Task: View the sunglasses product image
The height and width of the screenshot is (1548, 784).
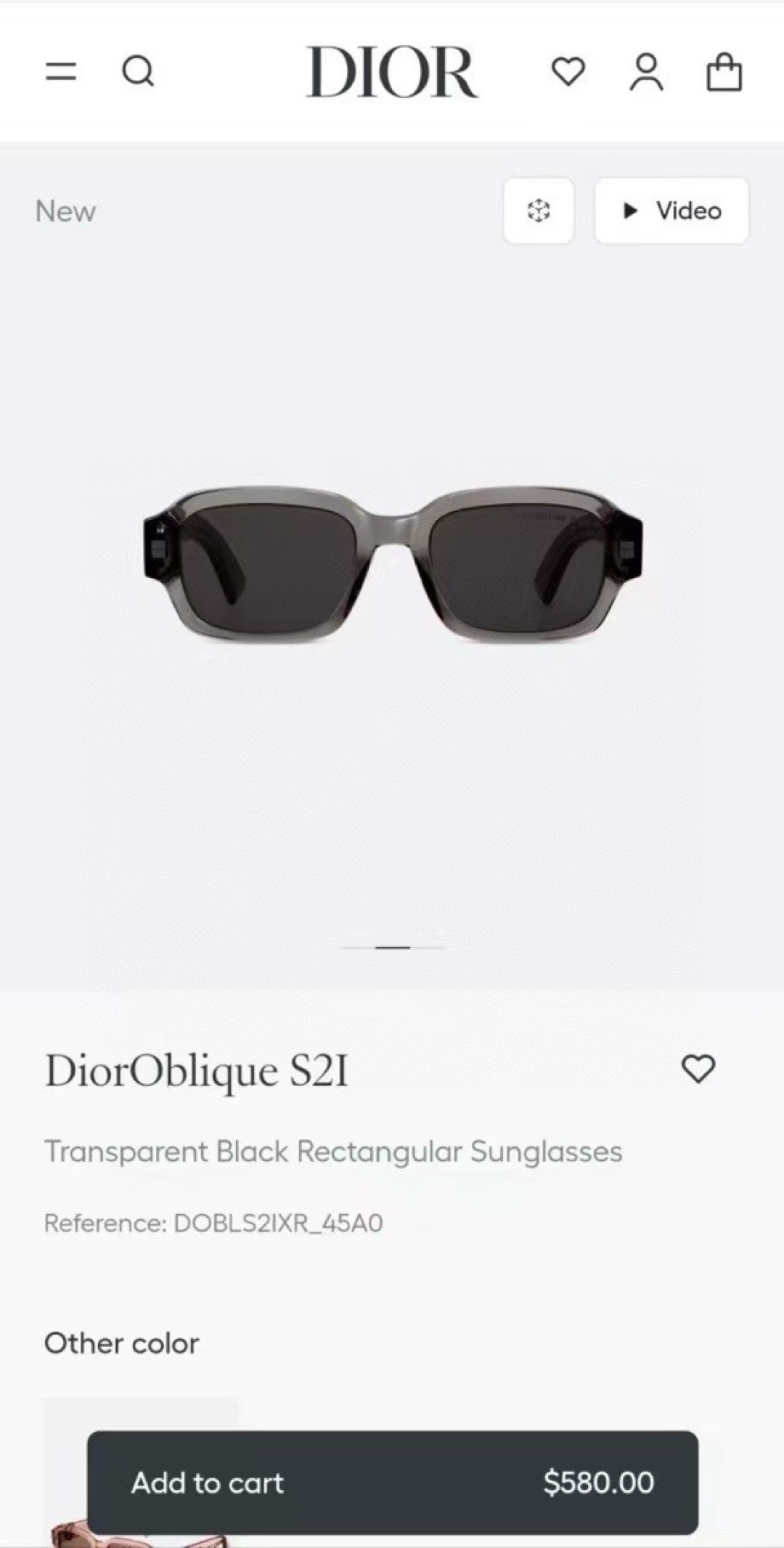Action: pyautogui.click(x=392, y=564)
